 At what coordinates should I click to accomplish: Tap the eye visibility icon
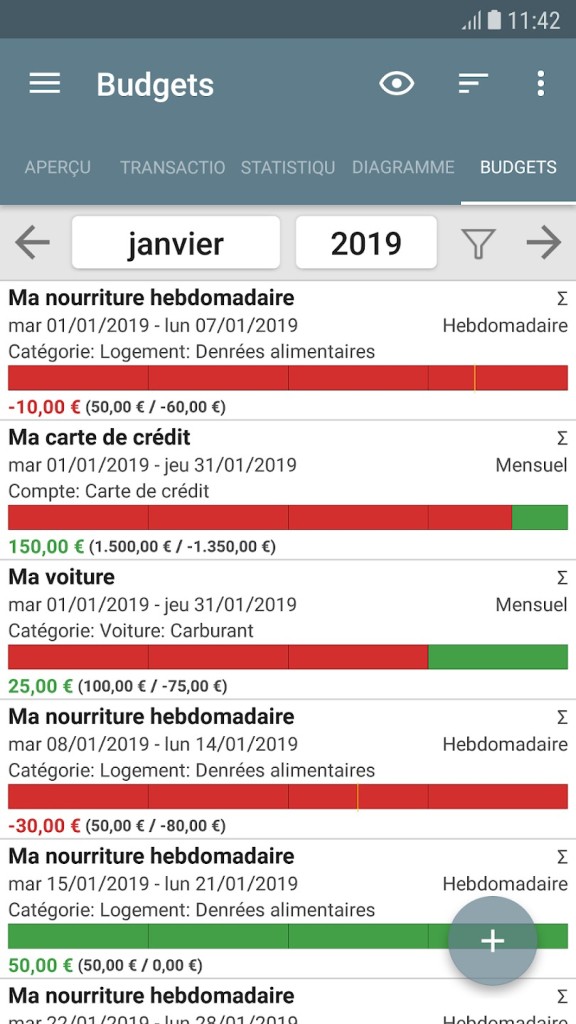click(397, 84)
